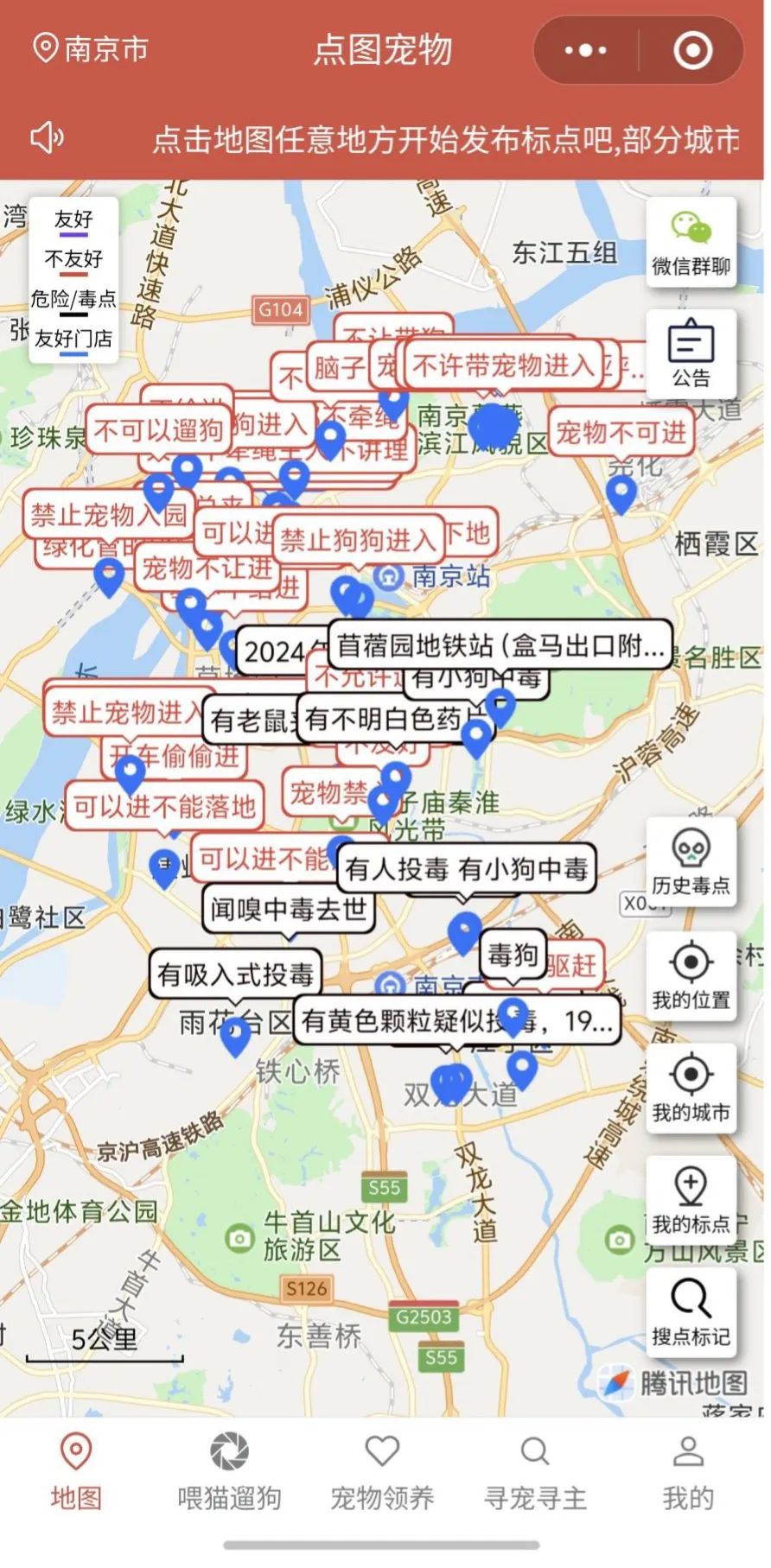771x1568 pixels.
Task: Switch to the 宠物领养 tab
Action: tap(382, 1473)
